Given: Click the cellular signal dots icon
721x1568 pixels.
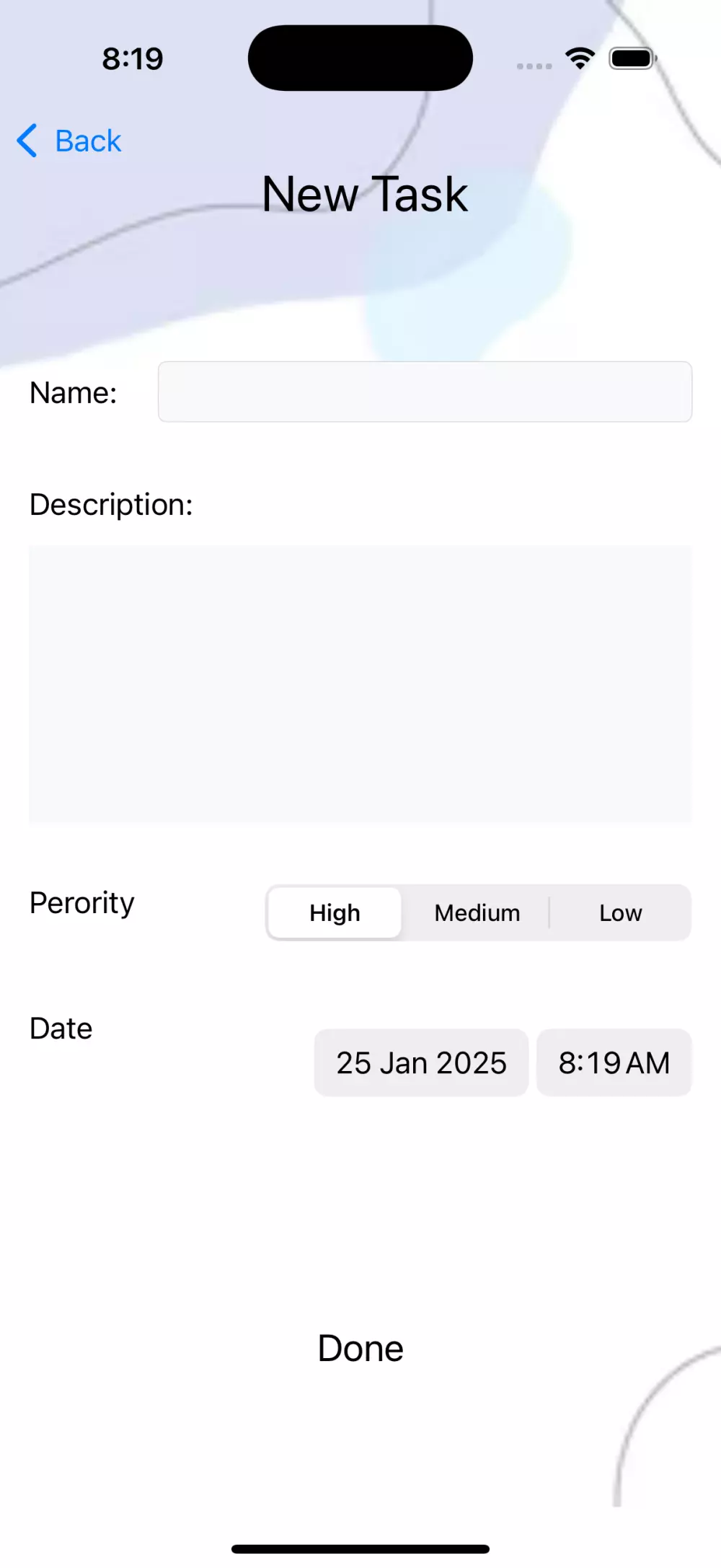Looking at the screenshot, I should click(x=534, y=65).
